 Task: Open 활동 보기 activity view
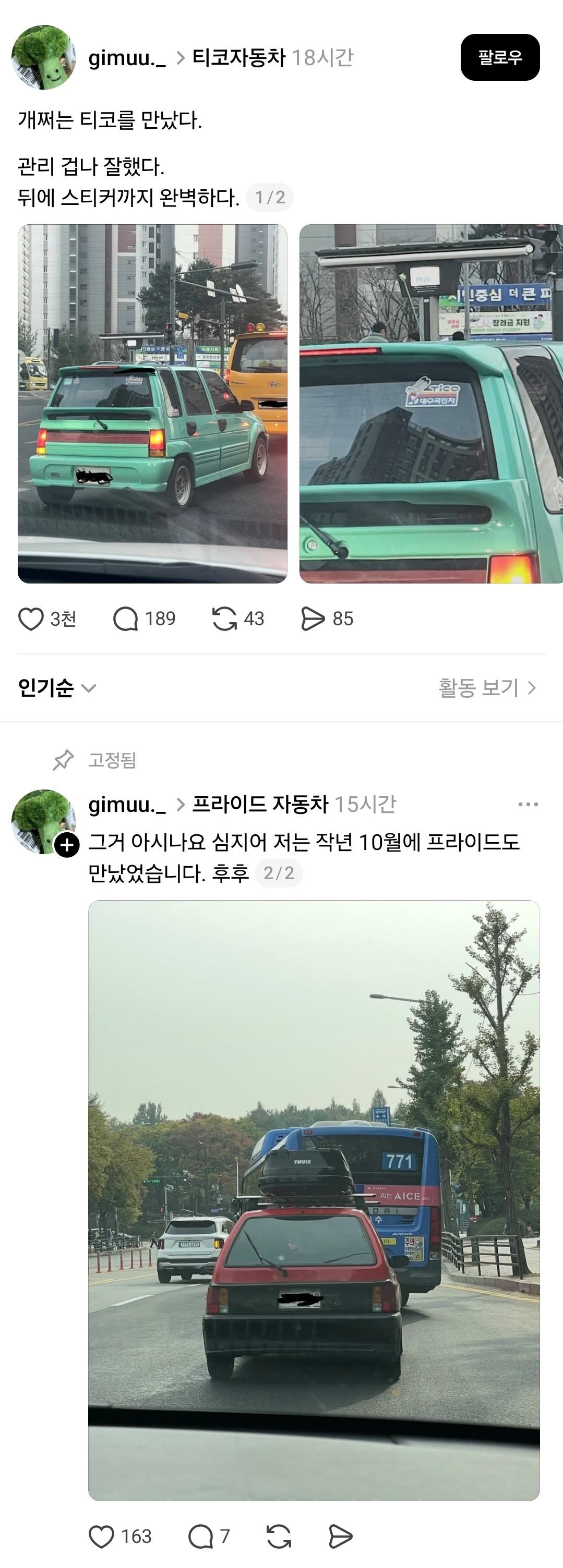click(x=487, y=688)
